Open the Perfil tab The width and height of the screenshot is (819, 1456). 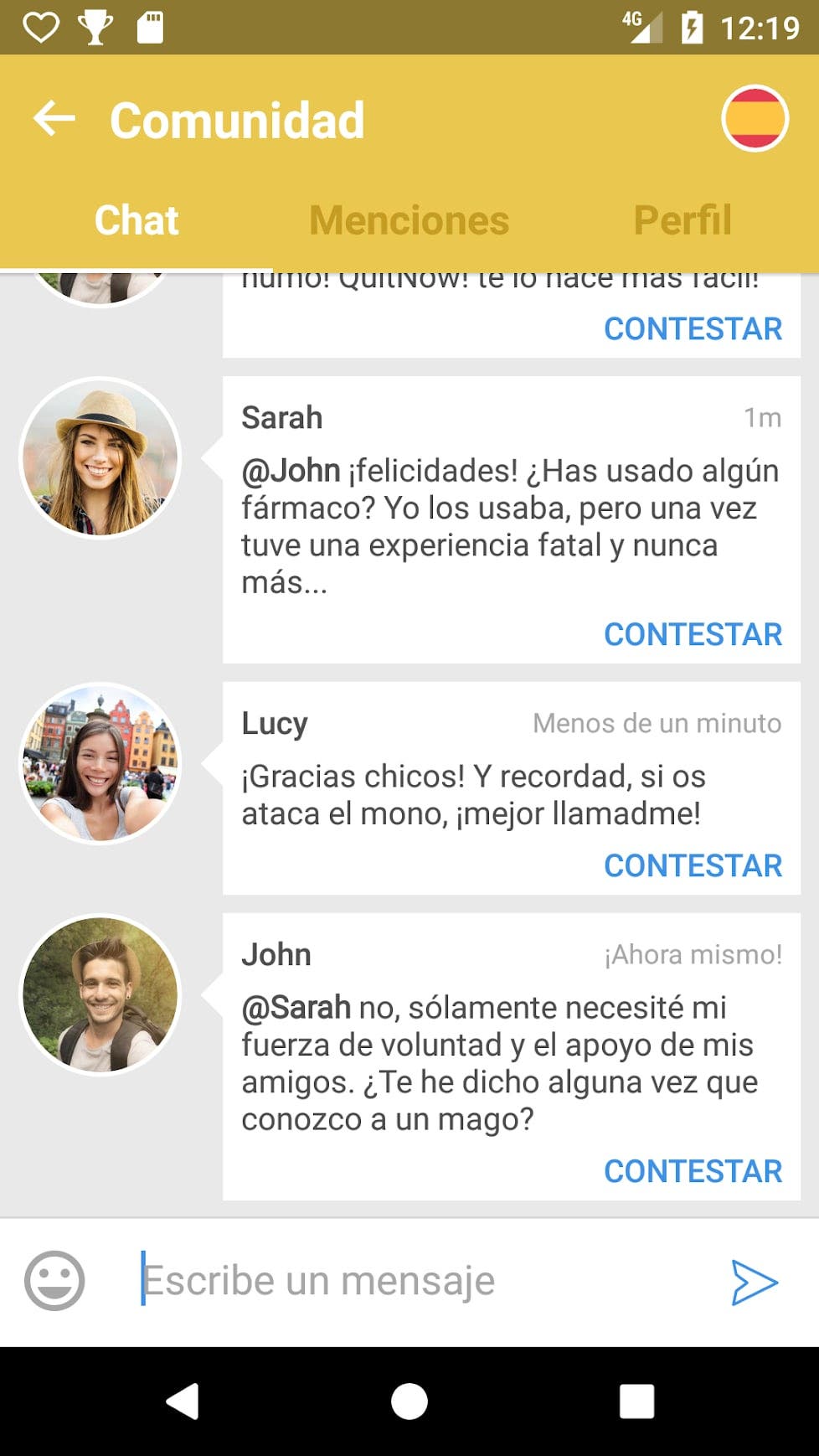pos(682,219)
